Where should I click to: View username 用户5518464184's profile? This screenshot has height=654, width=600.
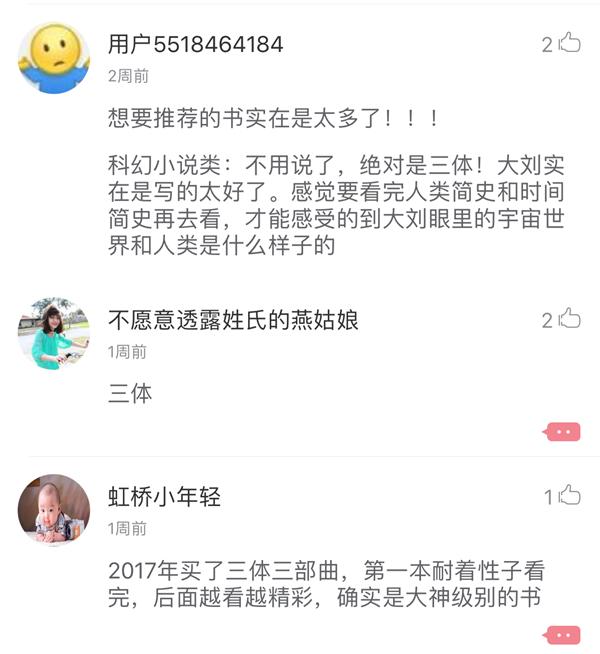click(x=195, y=45)
